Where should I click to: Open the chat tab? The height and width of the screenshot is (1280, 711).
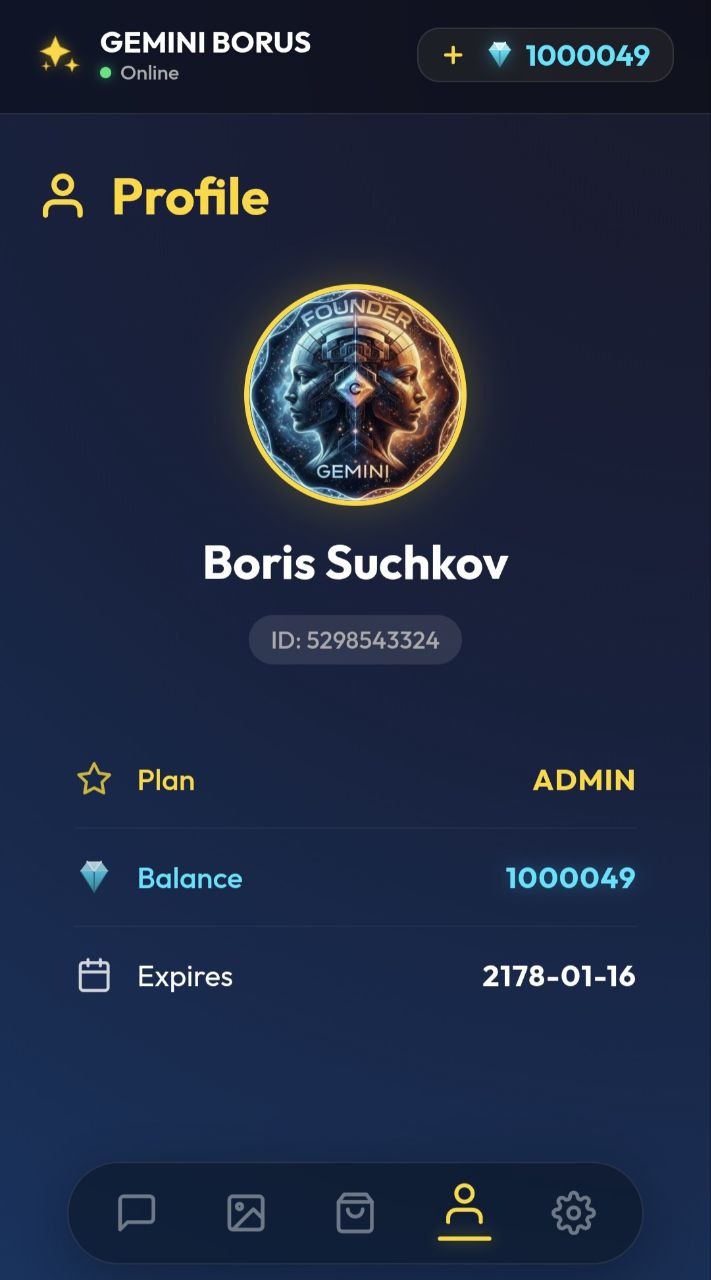(137, 1213)
